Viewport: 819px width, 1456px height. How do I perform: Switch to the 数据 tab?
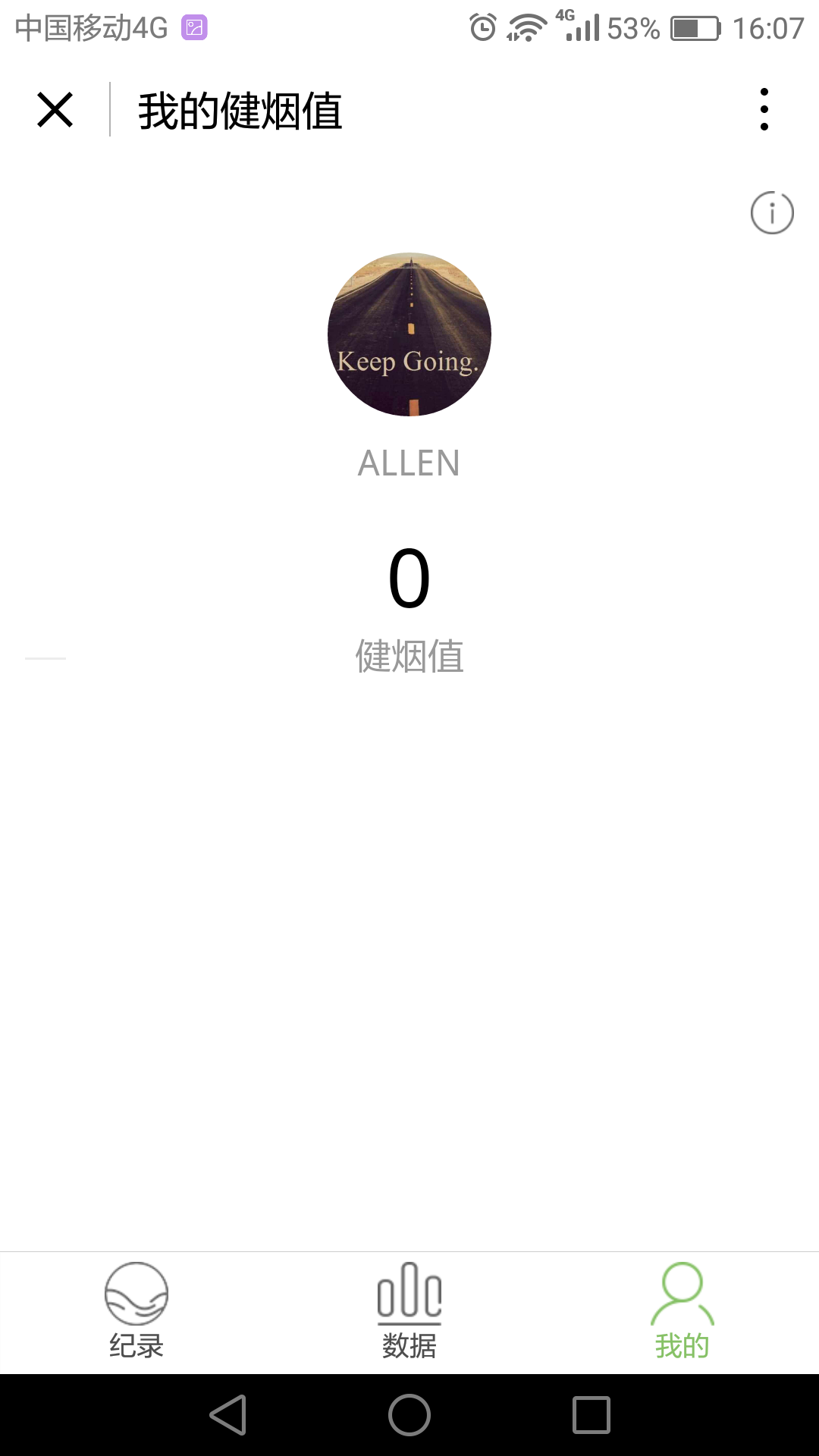coord(409,1310)
